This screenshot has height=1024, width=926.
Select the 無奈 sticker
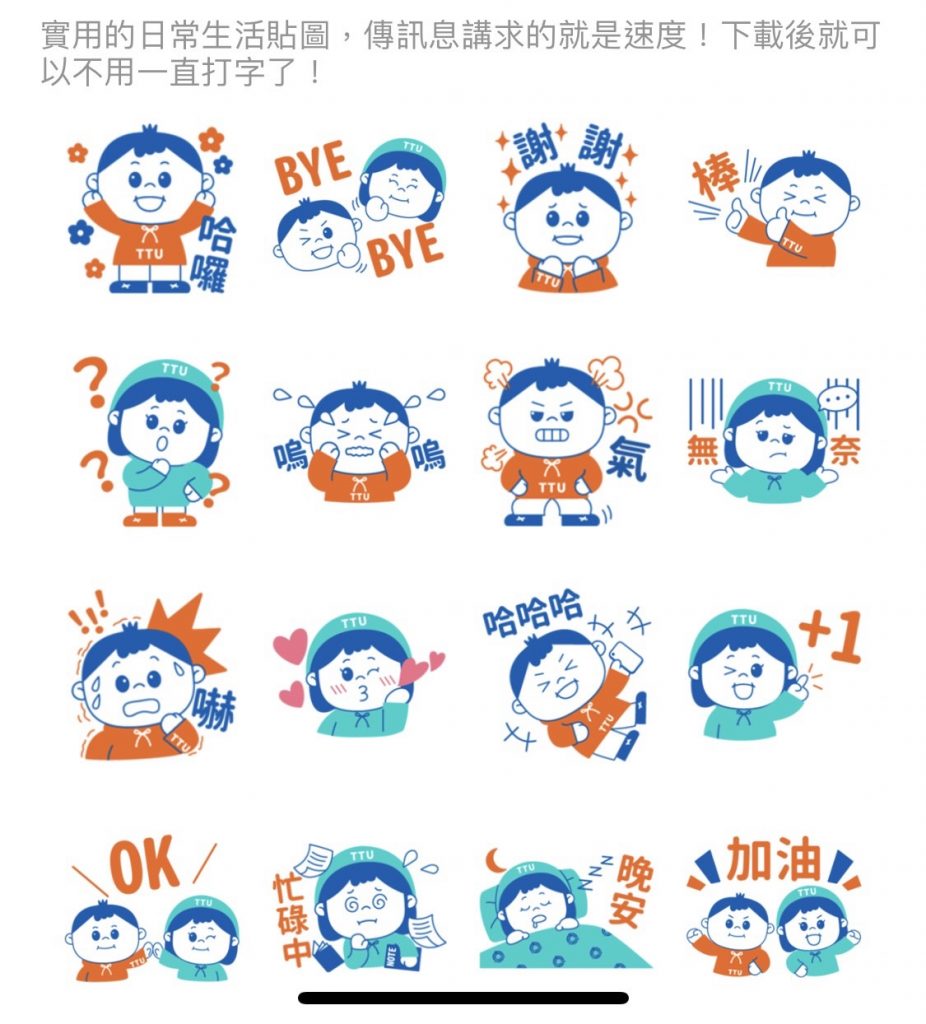(775, 441)
